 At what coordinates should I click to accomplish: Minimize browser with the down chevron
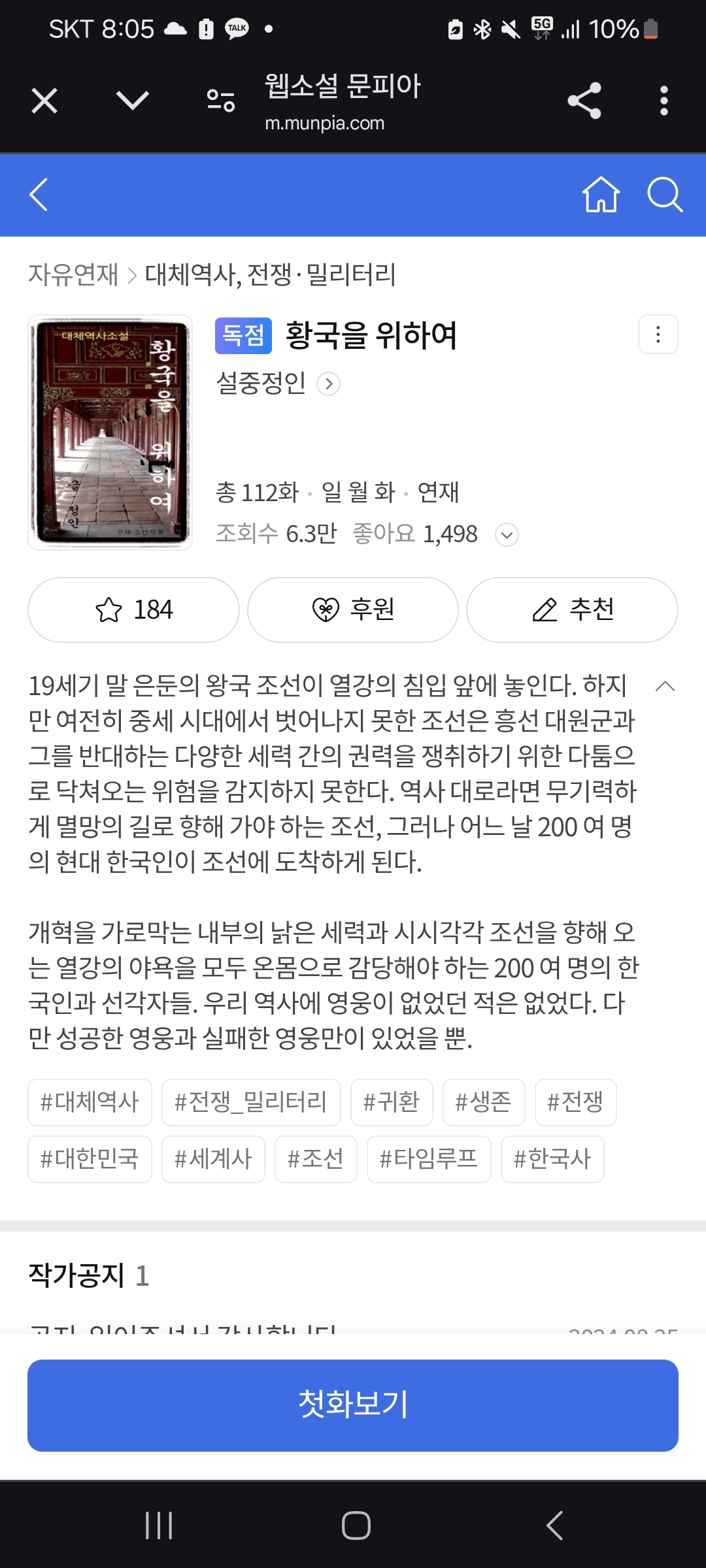(132, 101)
